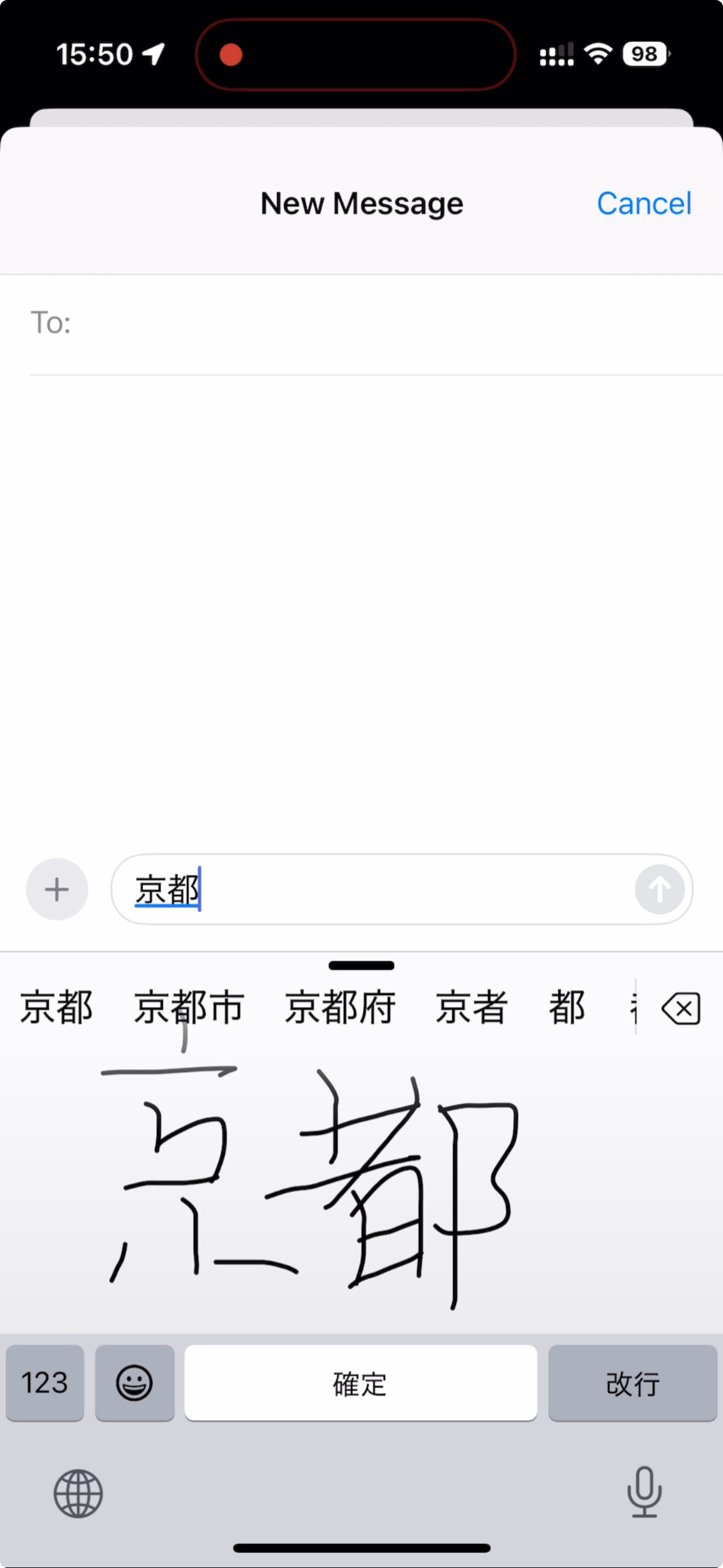Choose the 京都市 suggestion

(189, 1008)
